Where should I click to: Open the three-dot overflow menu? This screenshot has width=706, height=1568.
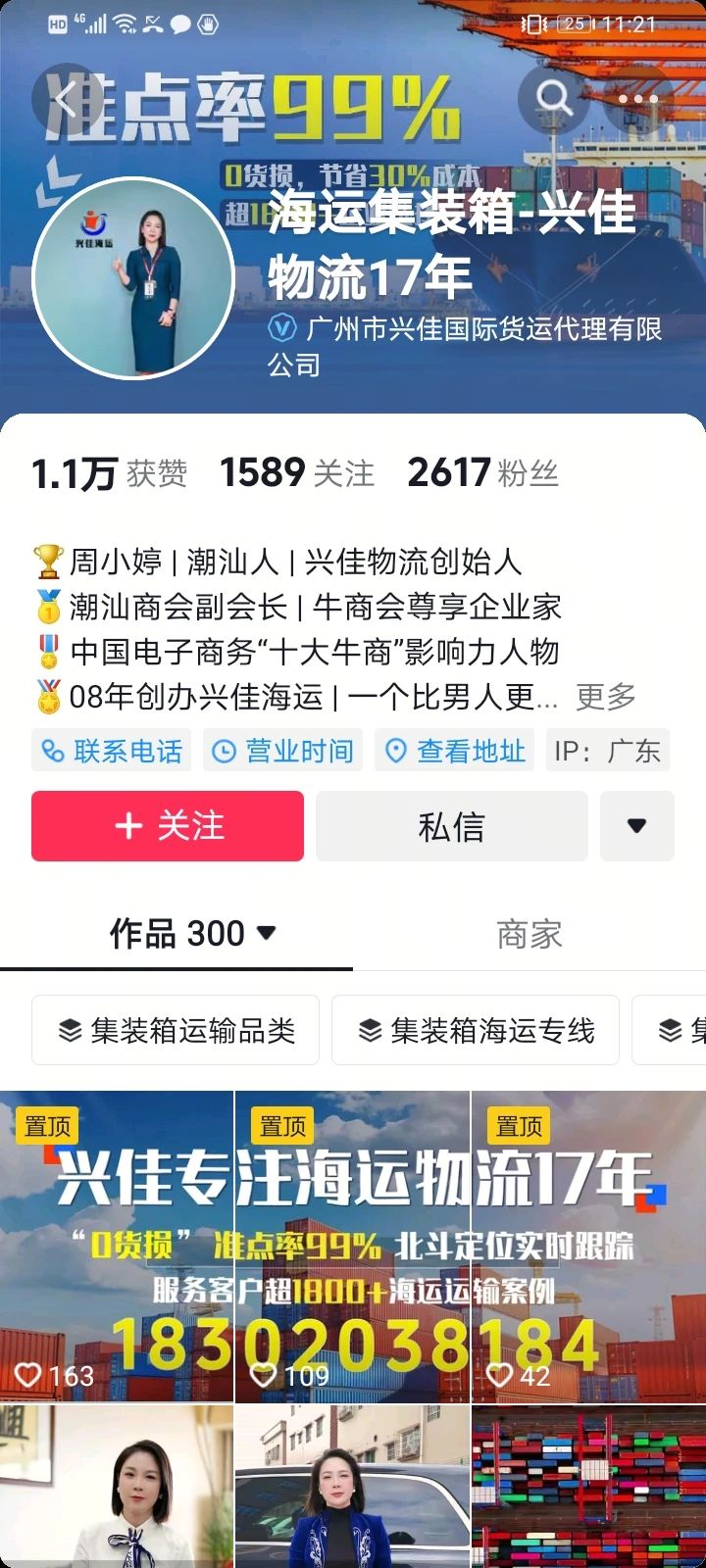tap(637, 99)
